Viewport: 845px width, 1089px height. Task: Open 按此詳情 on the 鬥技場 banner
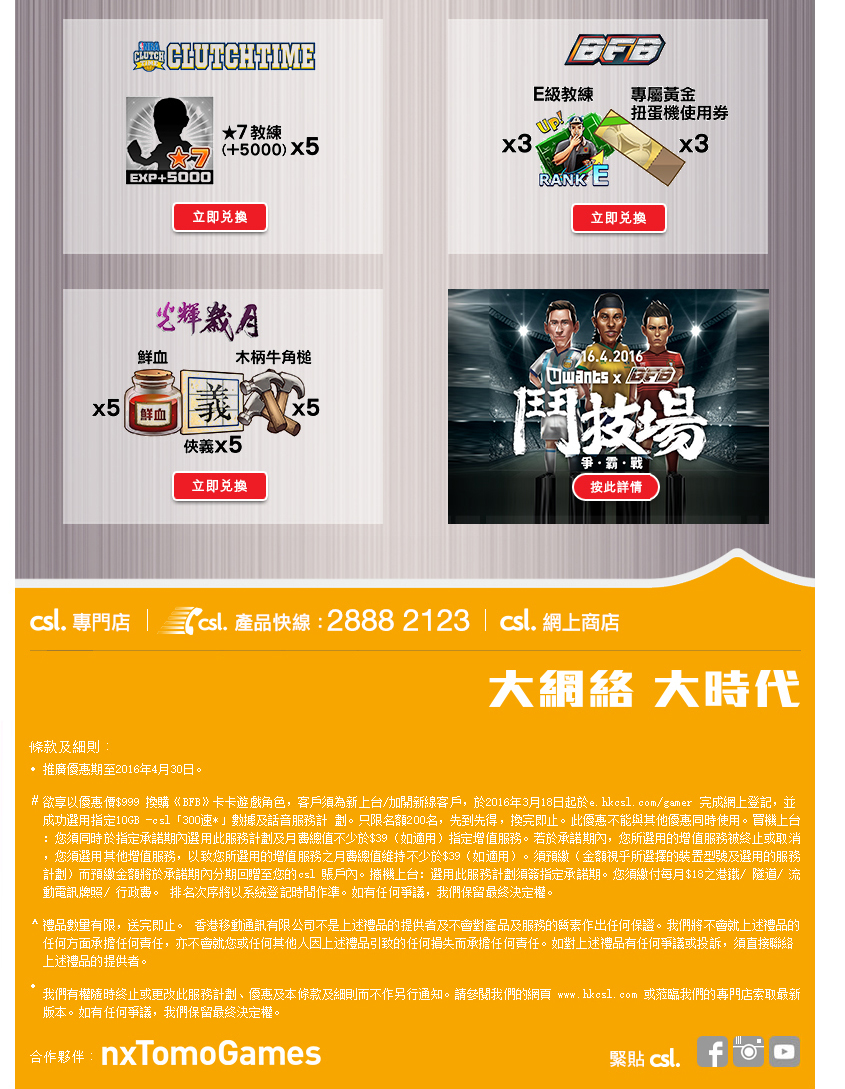point(616,487)
